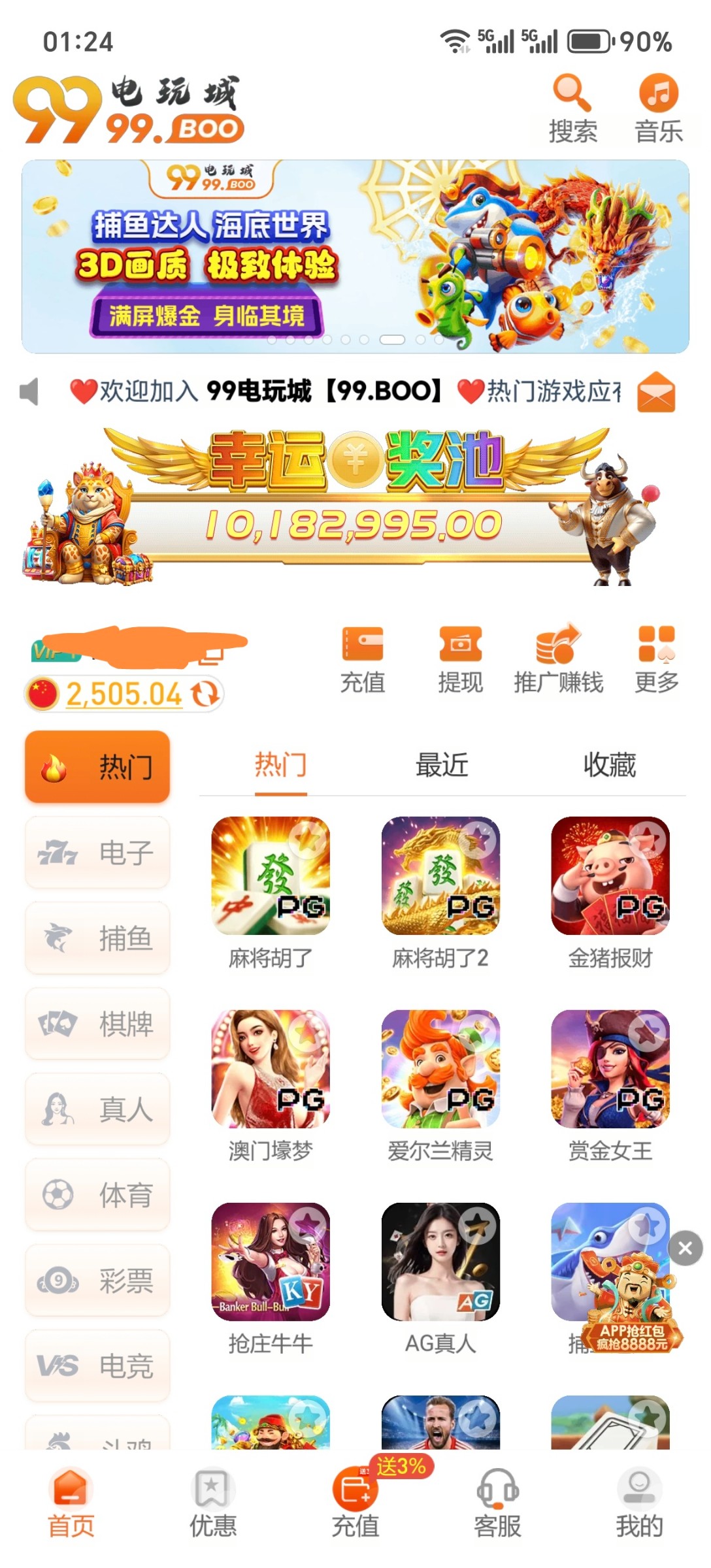Mute the announcement speaker icon
711x1568 pixels.
point(29,391)
